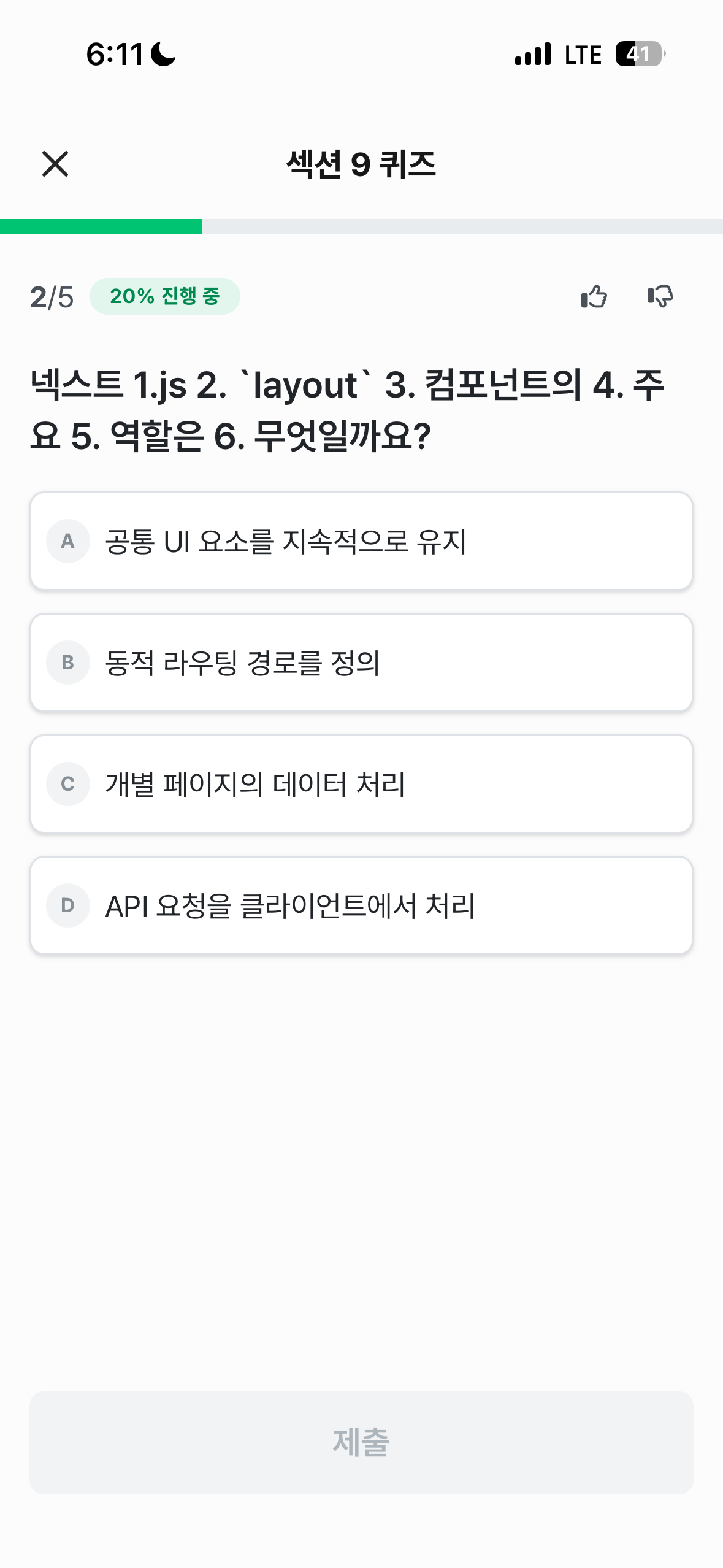Click the green quiz progress bar

101,225
